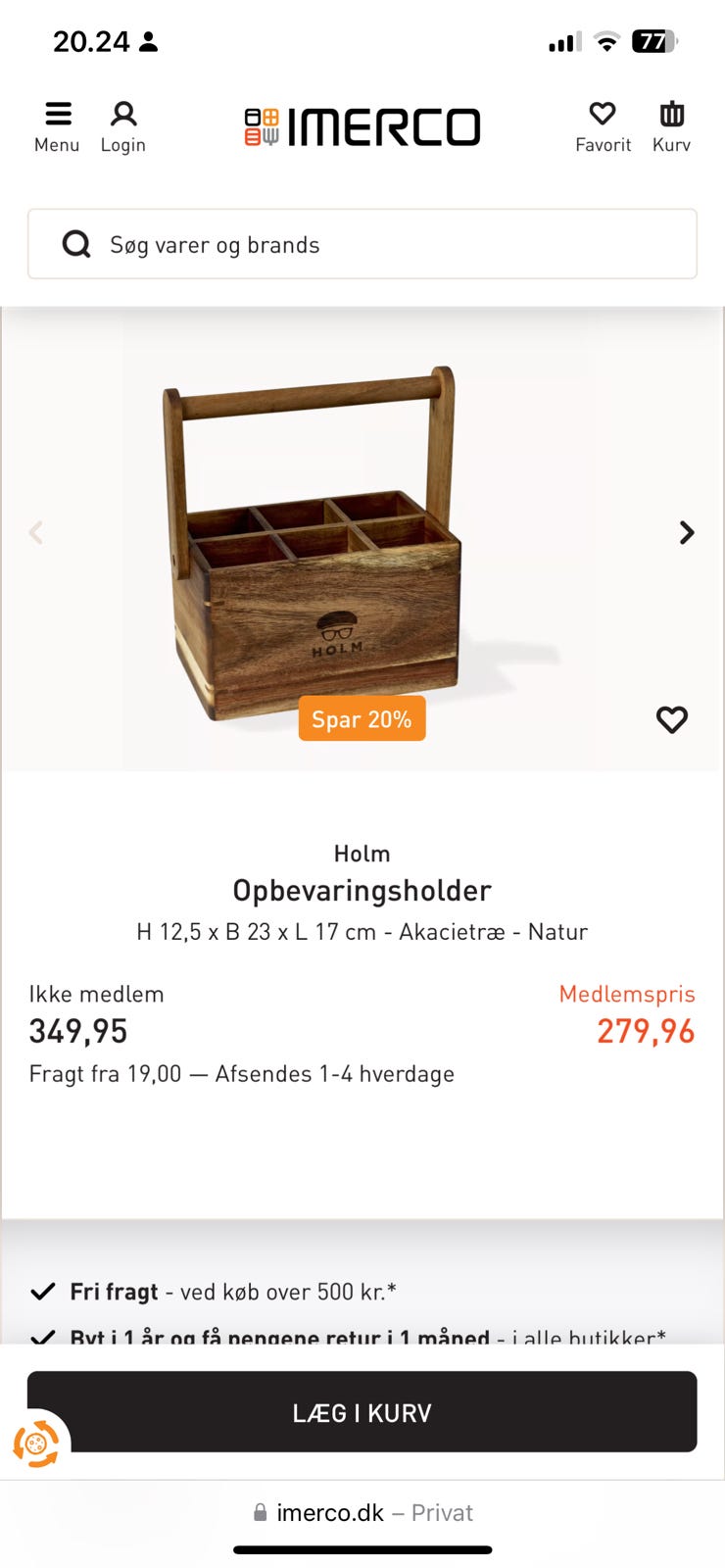Show the previous product photo with left chevron
Screen dimensions: 725x1568
point(36,532)
